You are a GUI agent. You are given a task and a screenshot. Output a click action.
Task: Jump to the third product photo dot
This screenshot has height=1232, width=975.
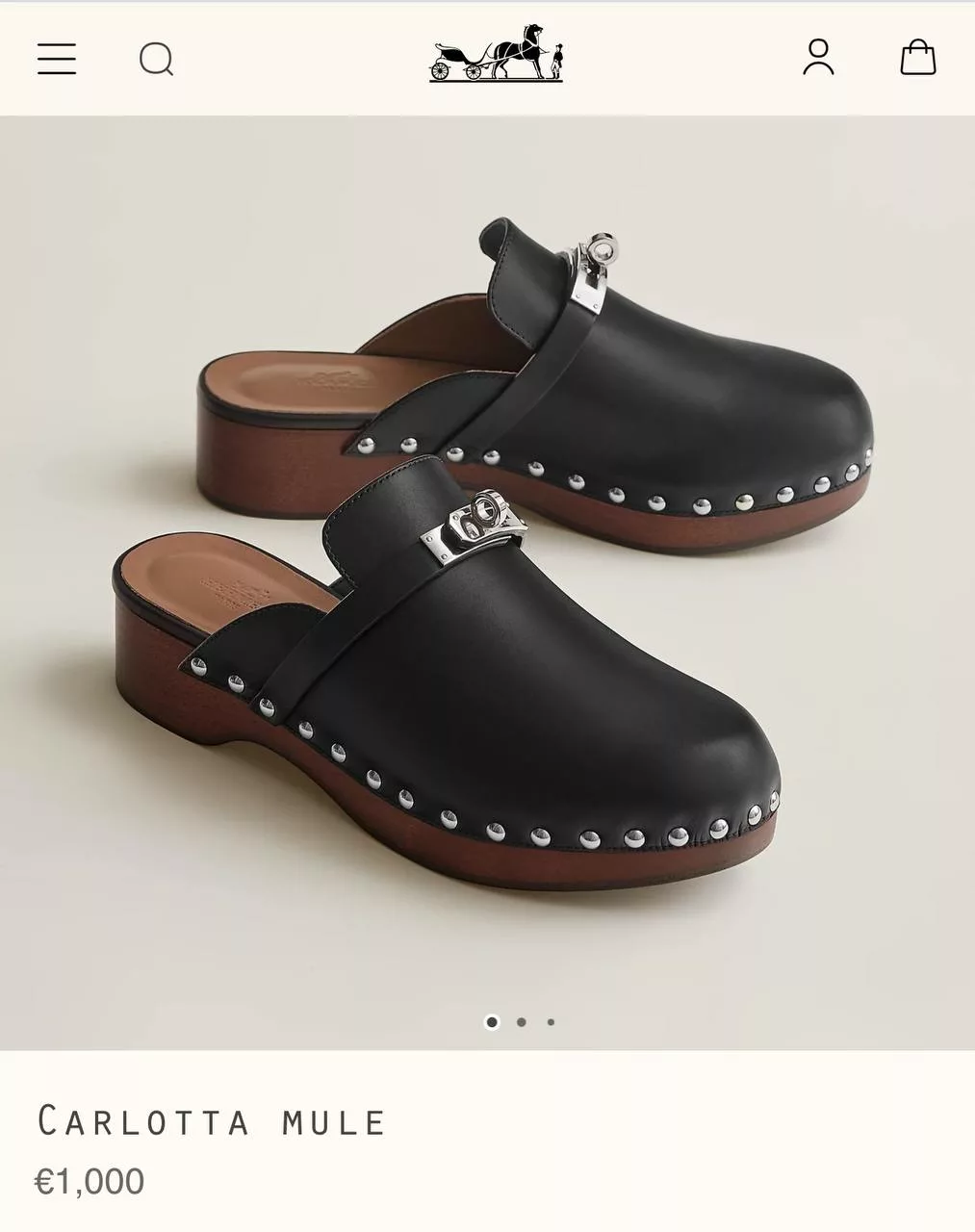click(x=551, y=1022)
